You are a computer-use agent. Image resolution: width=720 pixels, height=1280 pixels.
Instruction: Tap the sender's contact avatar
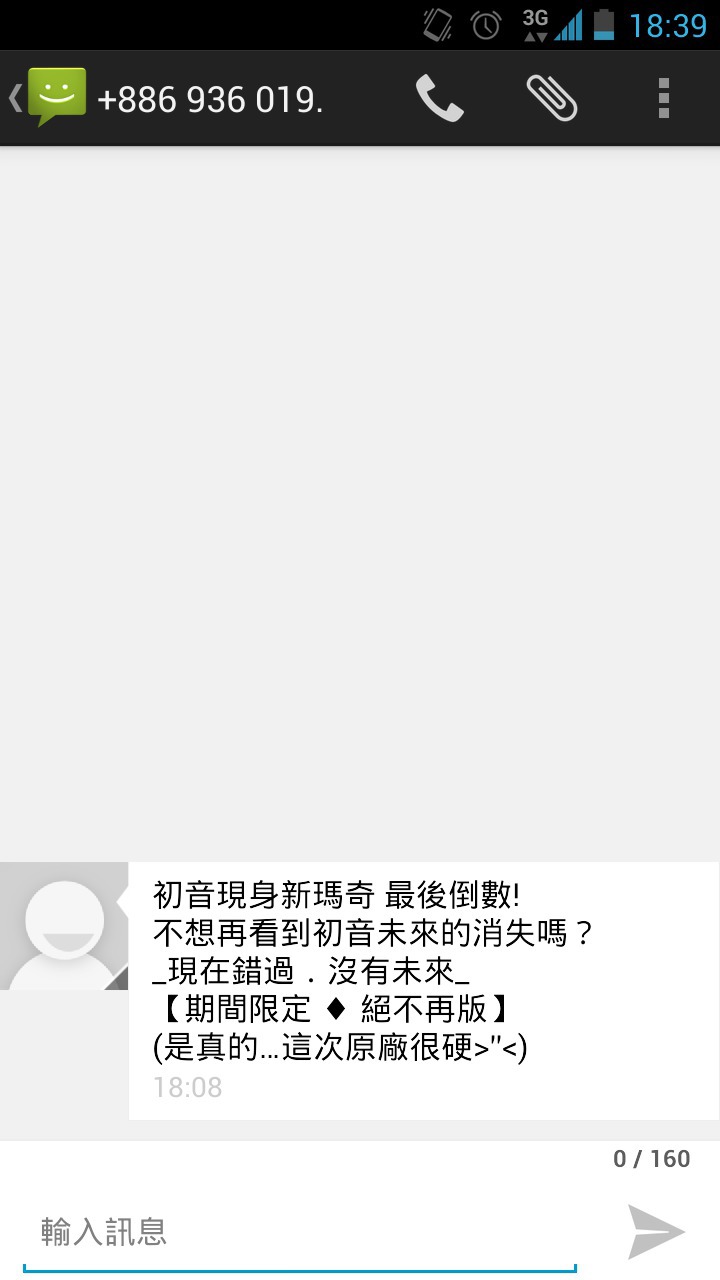(64, 926)
